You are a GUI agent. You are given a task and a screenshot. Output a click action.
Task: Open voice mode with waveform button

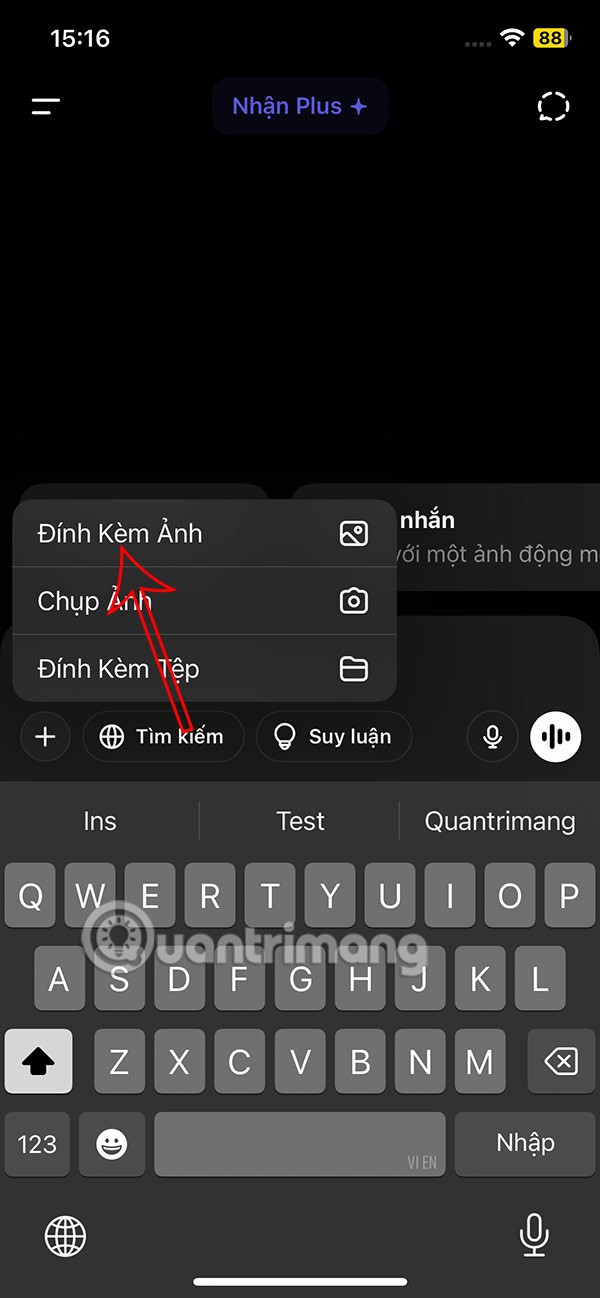click(x=555, y=737)
